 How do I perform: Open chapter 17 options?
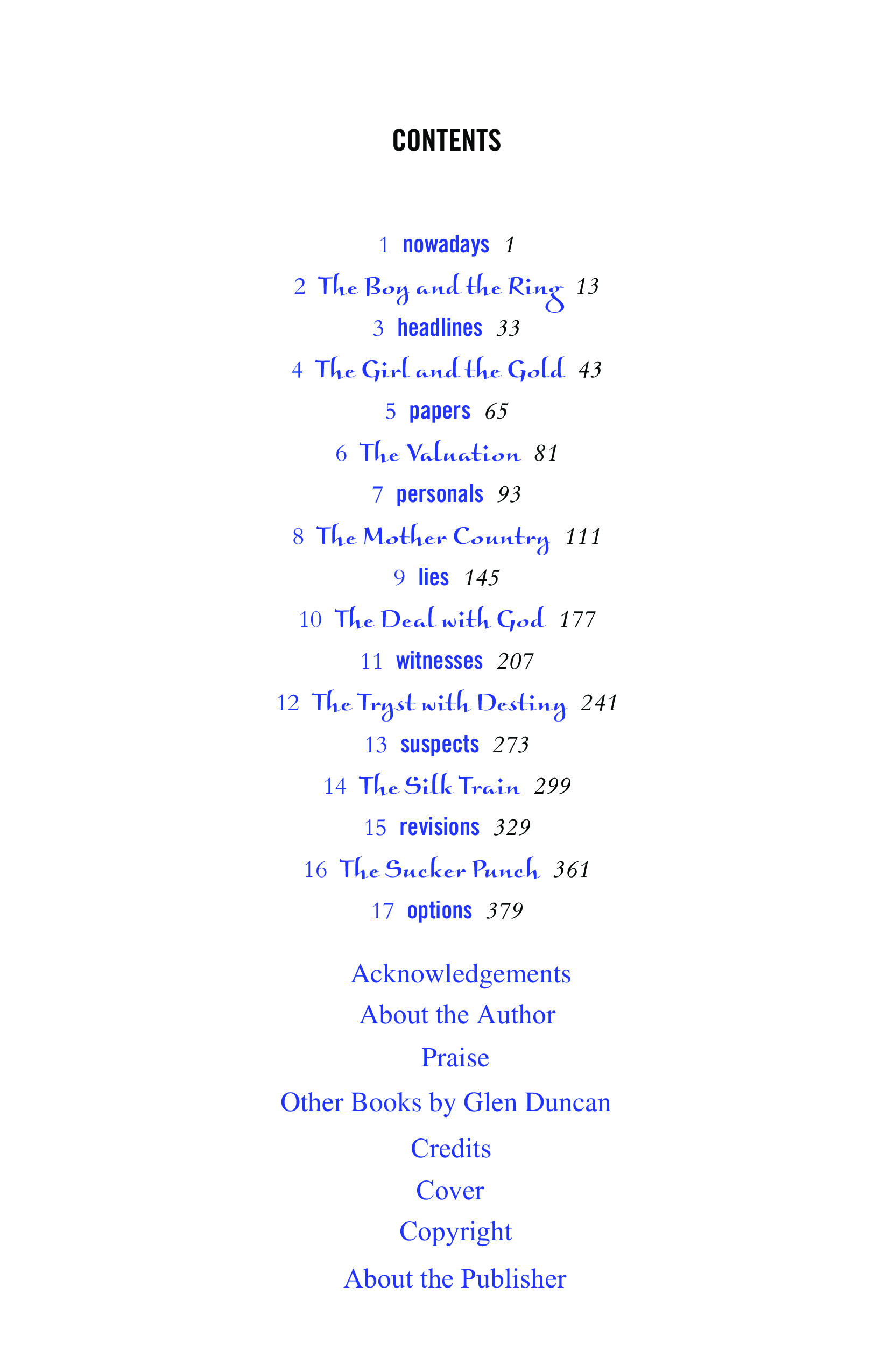pyautogui.click(x=439, y=911)
